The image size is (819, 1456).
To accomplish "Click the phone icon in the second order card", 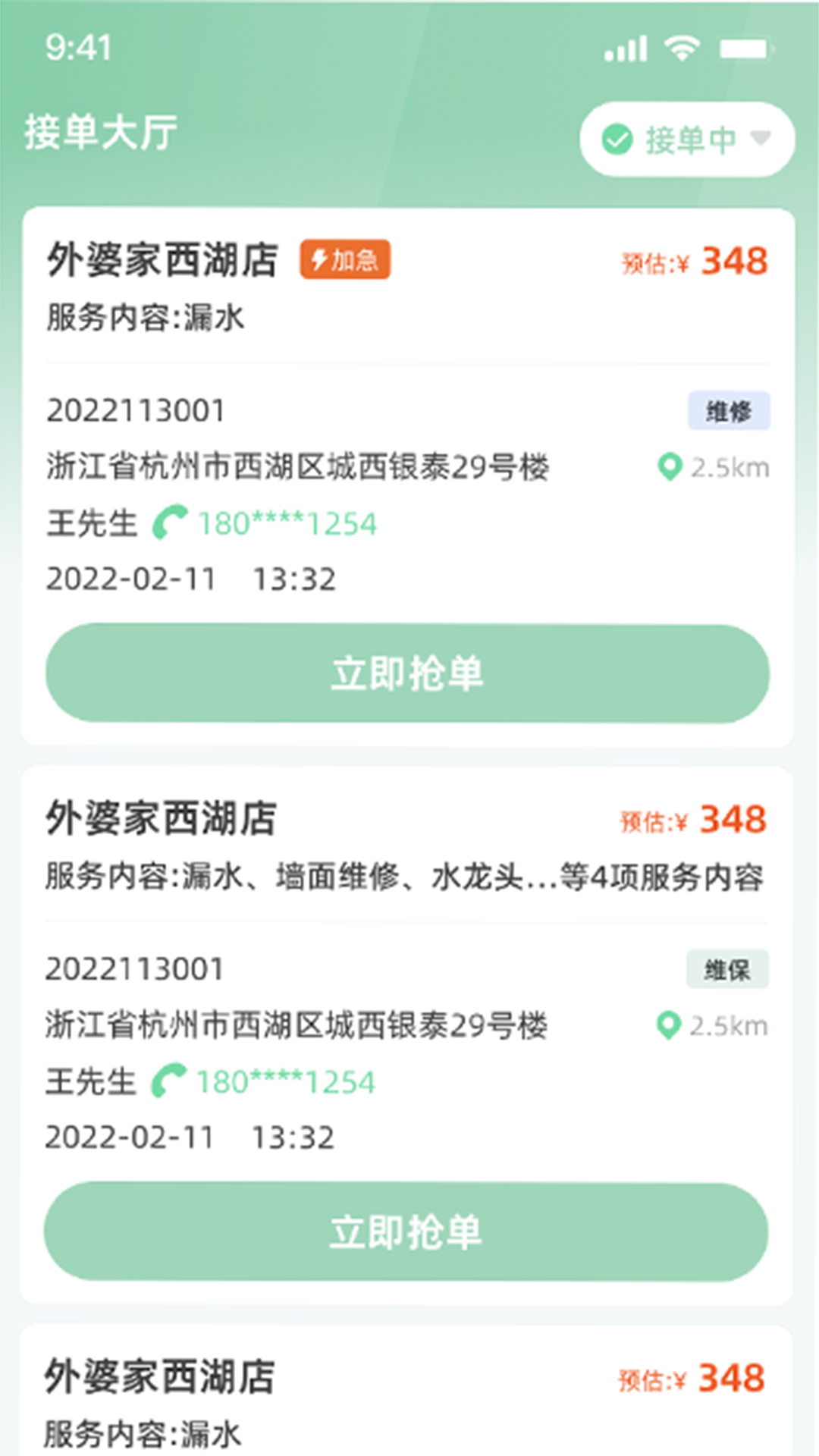I will [x=171, y=1080].
